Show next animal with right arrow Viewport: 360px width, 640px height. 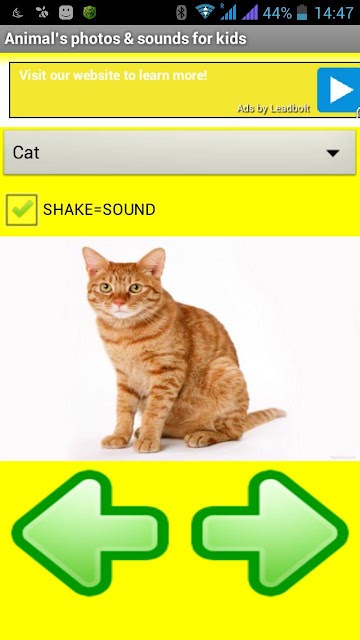coord(270,533)
